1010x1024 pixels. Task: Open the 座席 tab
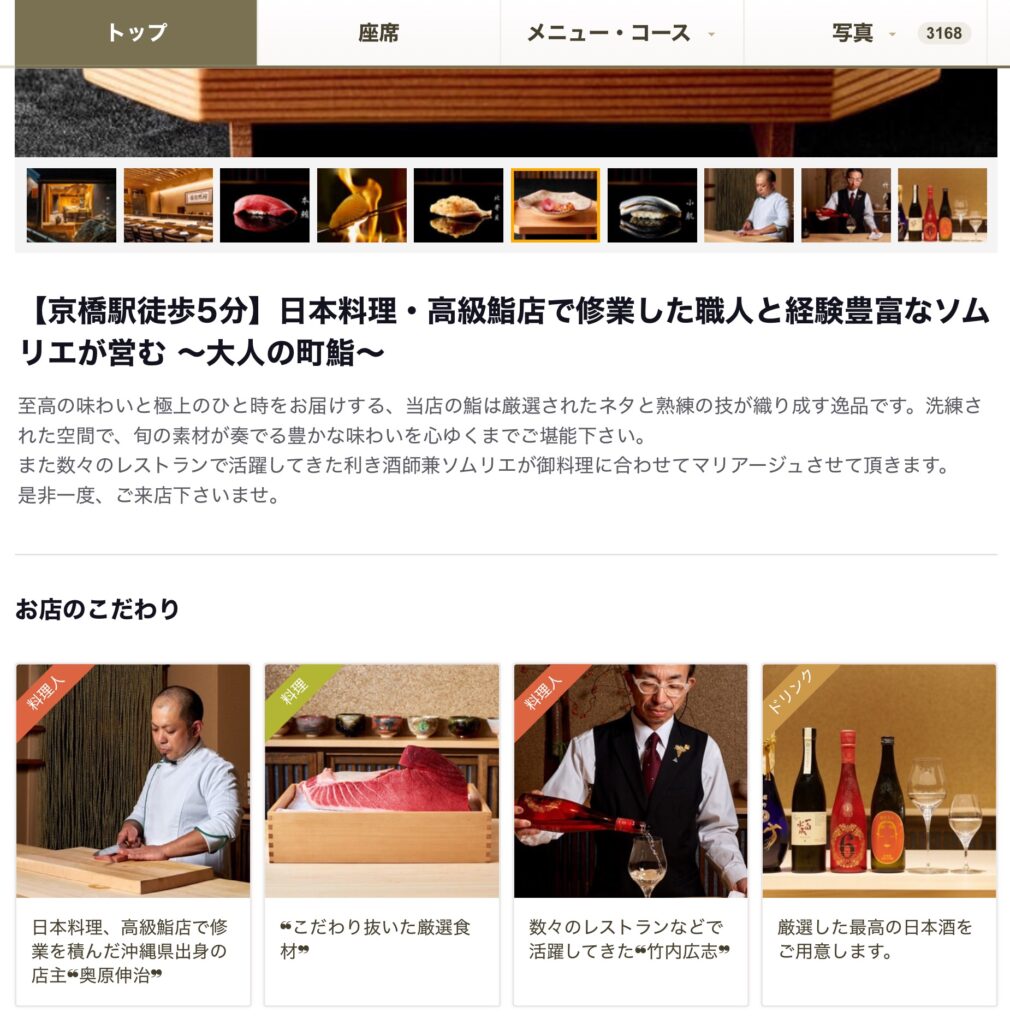(x=378, y=33)
